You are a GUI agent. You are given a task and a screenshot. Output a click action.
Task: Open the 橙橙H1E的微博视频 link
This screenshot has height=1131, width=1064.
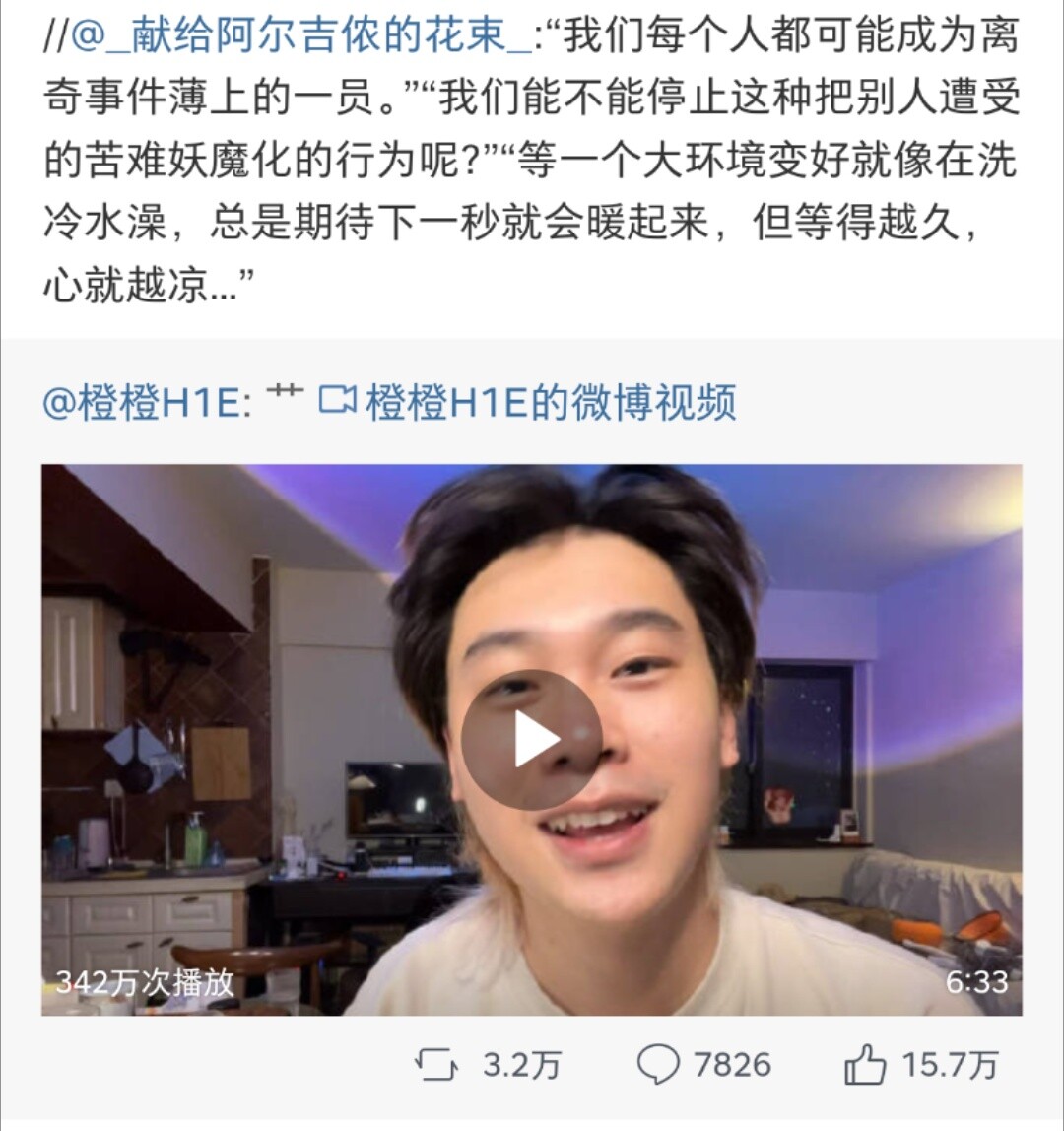tap(529, 404)
